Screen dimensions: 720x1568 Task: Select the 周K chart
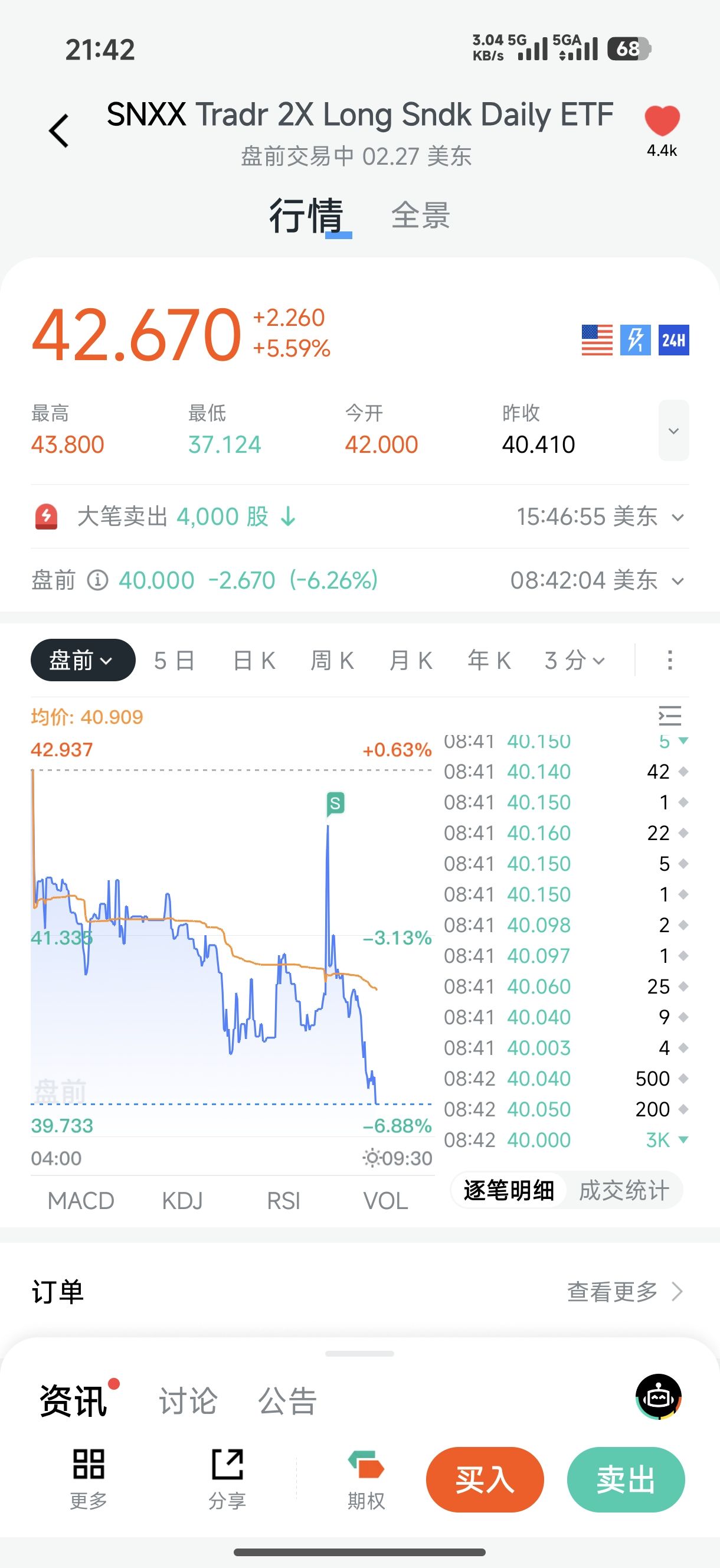point(332,661)
